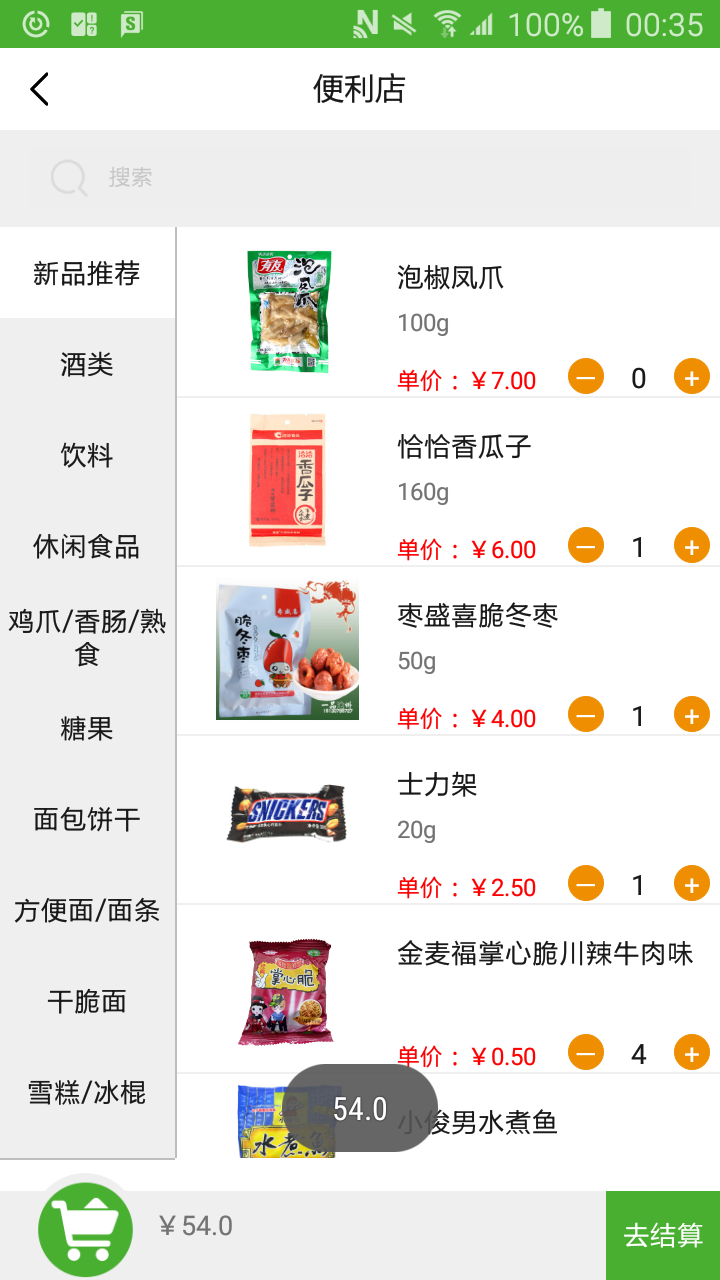Tap the back arrow to leave 便利店
Image resolution: width=720 pixels, height=1280 pixels.
pos(38,88)
